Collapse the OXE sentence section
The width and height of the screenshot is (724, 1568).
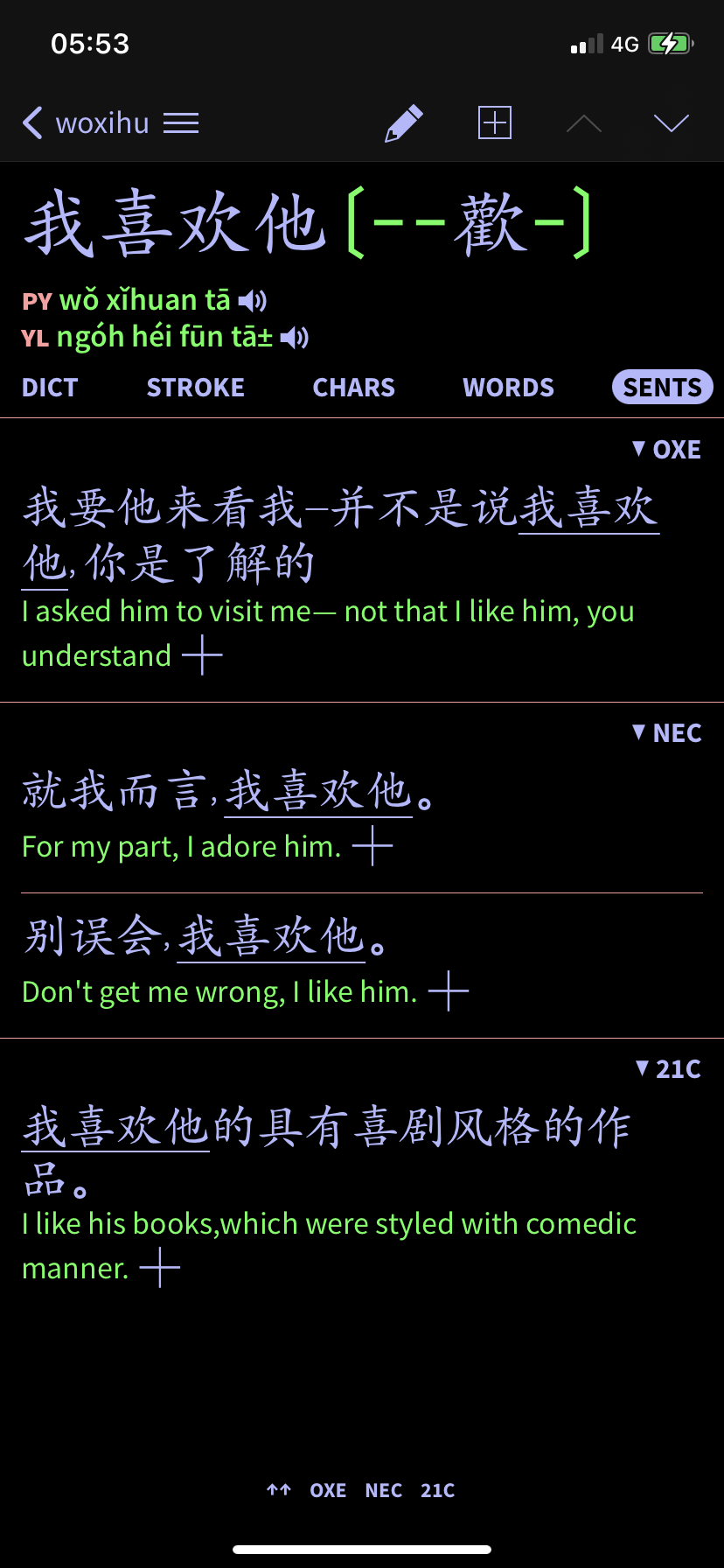[666, 450]
